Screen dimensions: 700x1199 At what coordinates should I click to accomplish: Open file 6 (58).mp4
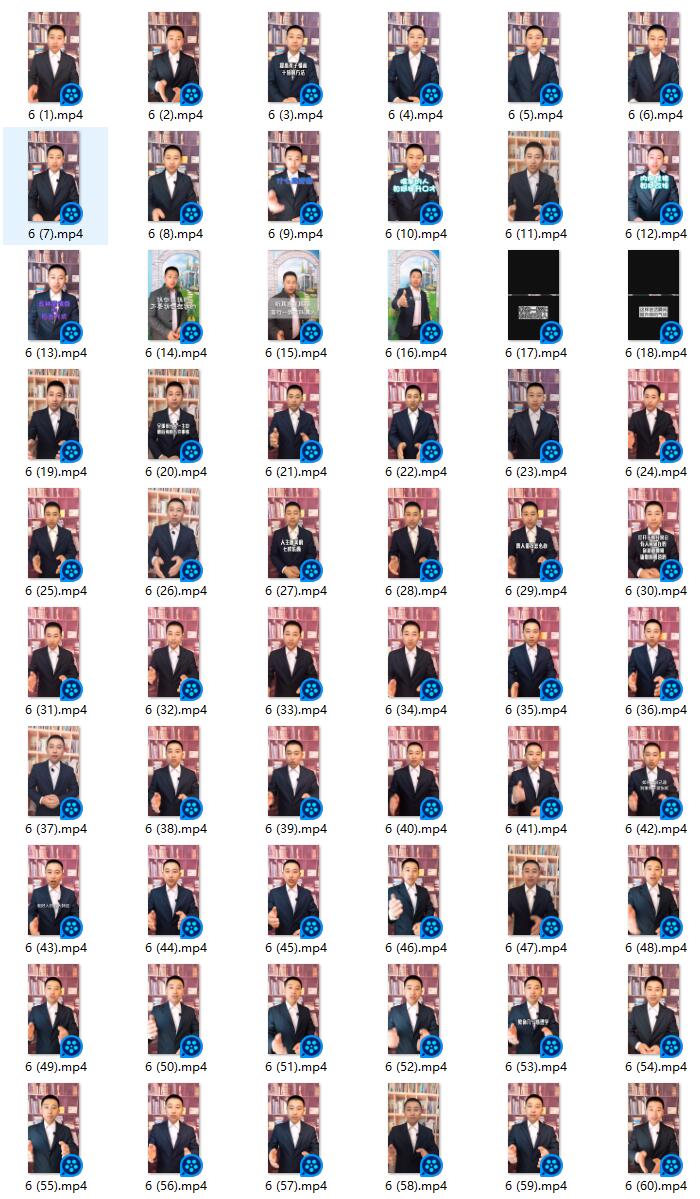[x=414, y=1129]
